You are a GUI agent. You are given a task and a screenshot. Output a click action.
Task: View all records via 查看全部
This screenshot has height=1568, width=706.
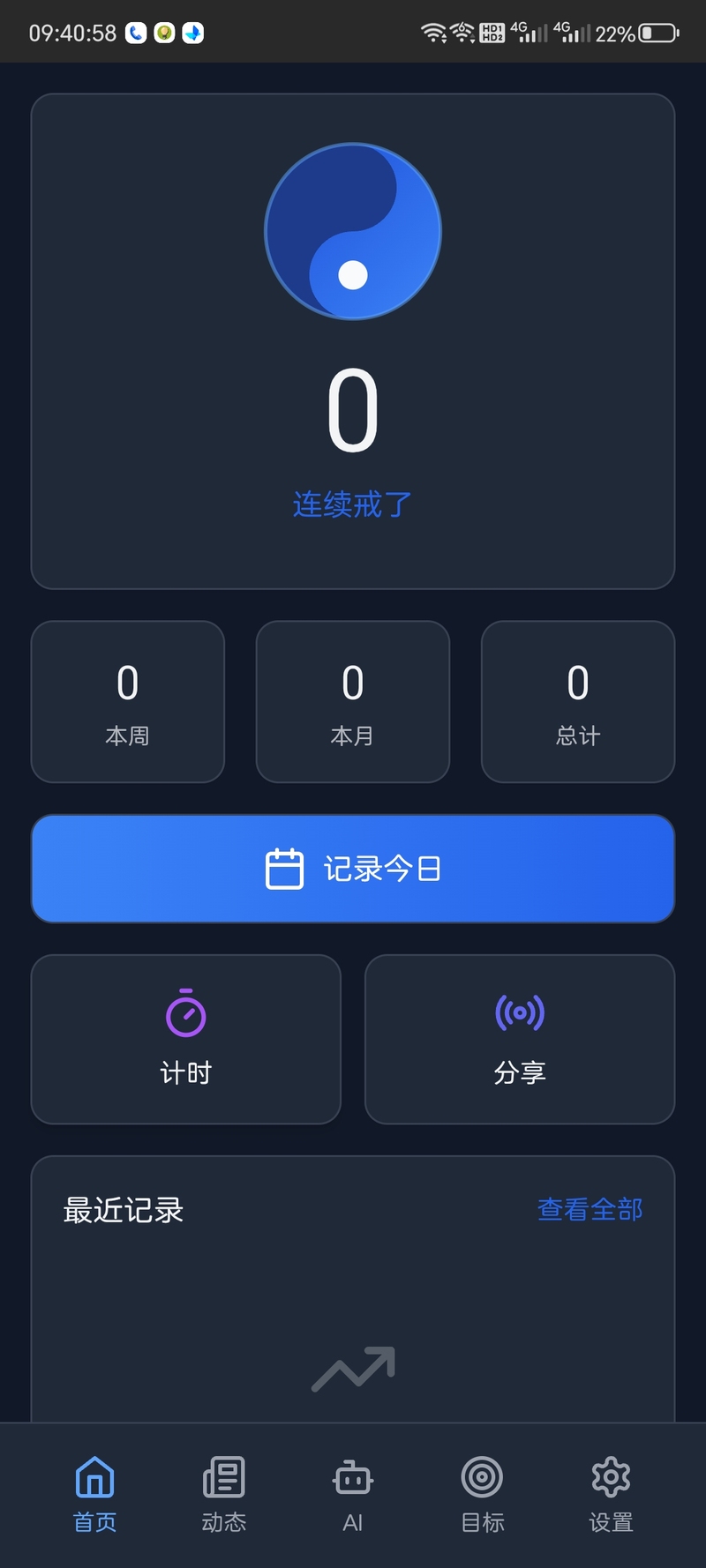coord(590,1209)
